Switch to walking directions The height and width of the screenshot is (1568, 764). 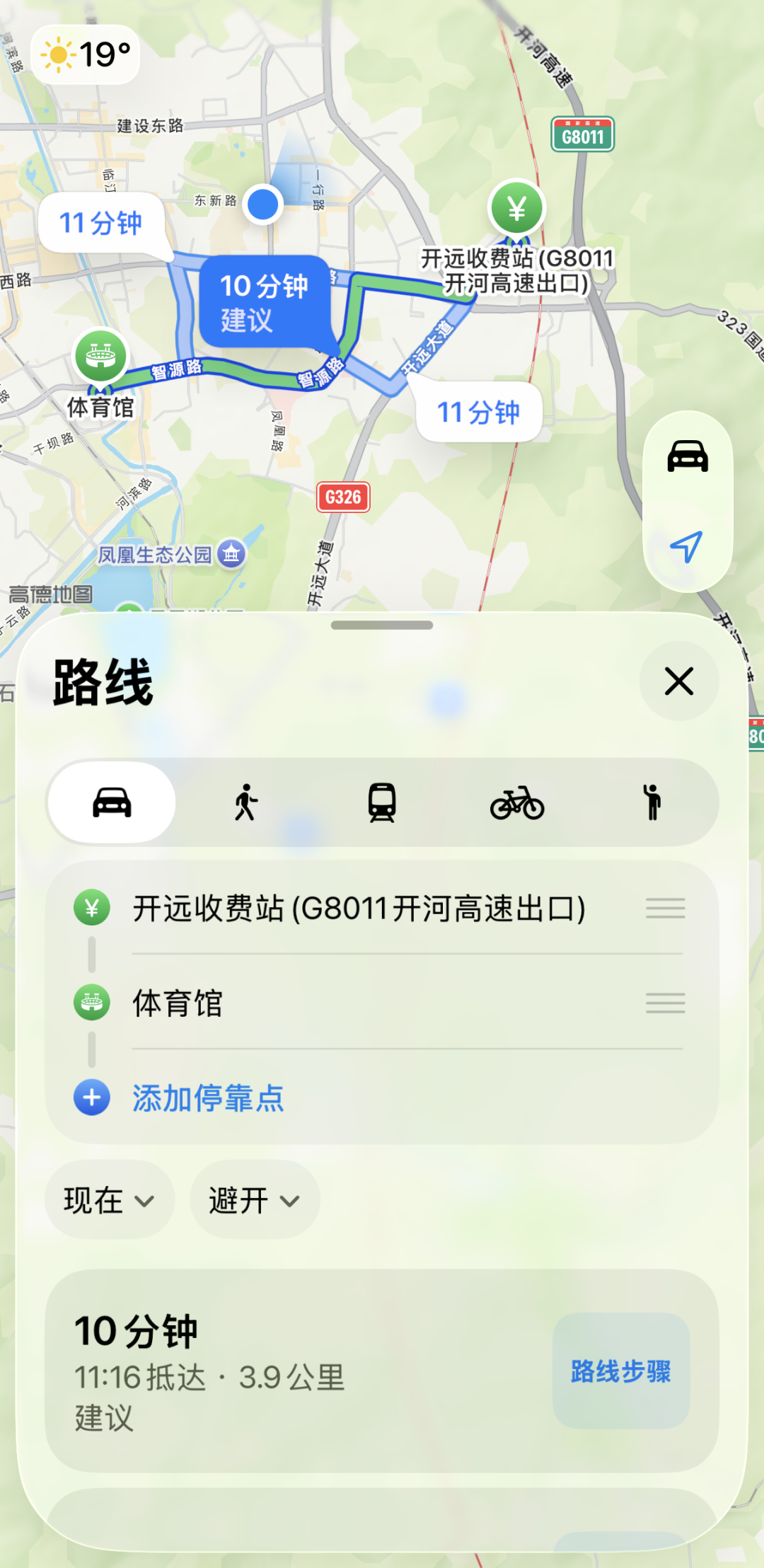245,802
